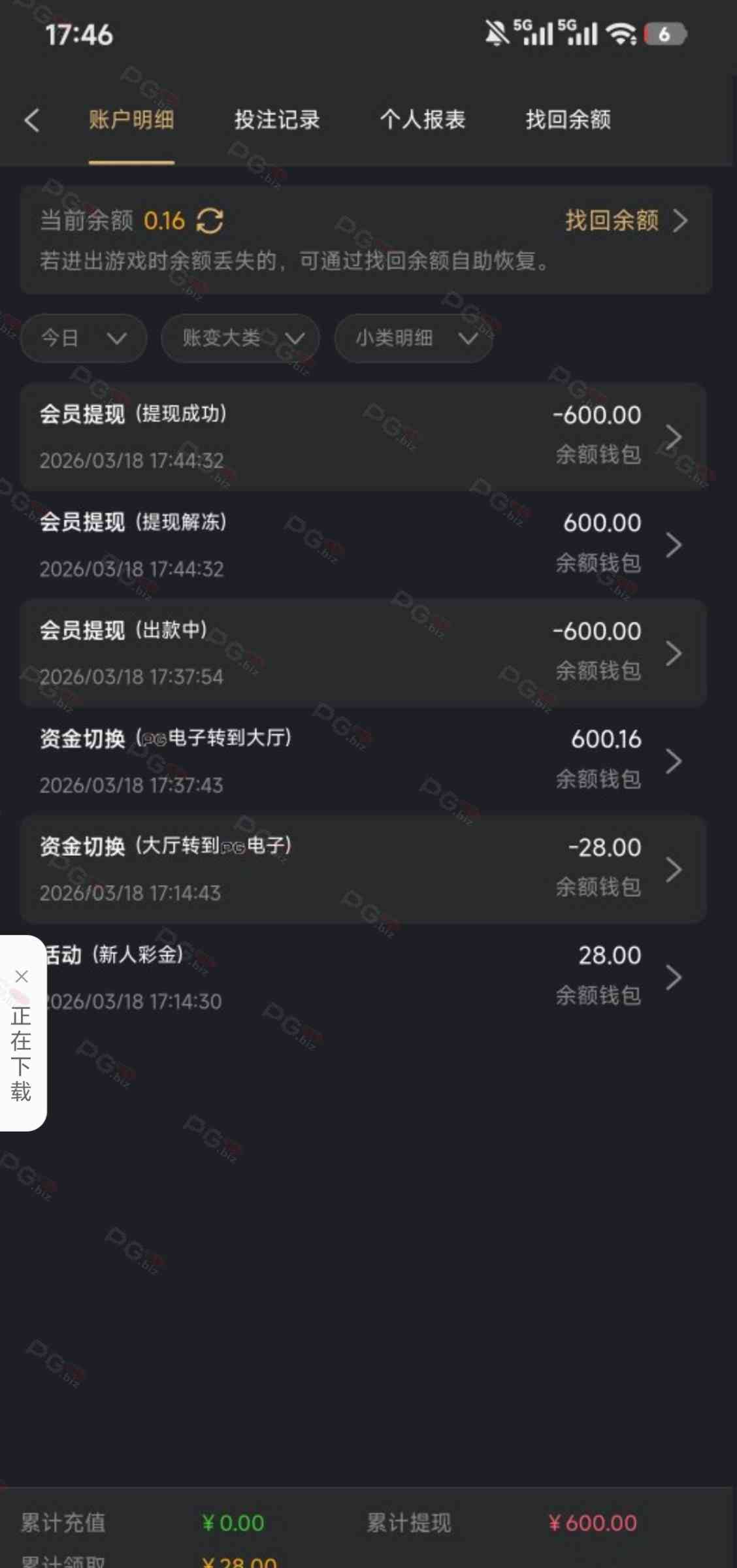Open 找回余额 link in balance card
The width and height of the screenshot is (737, 1568).
(x=625, y=221)
